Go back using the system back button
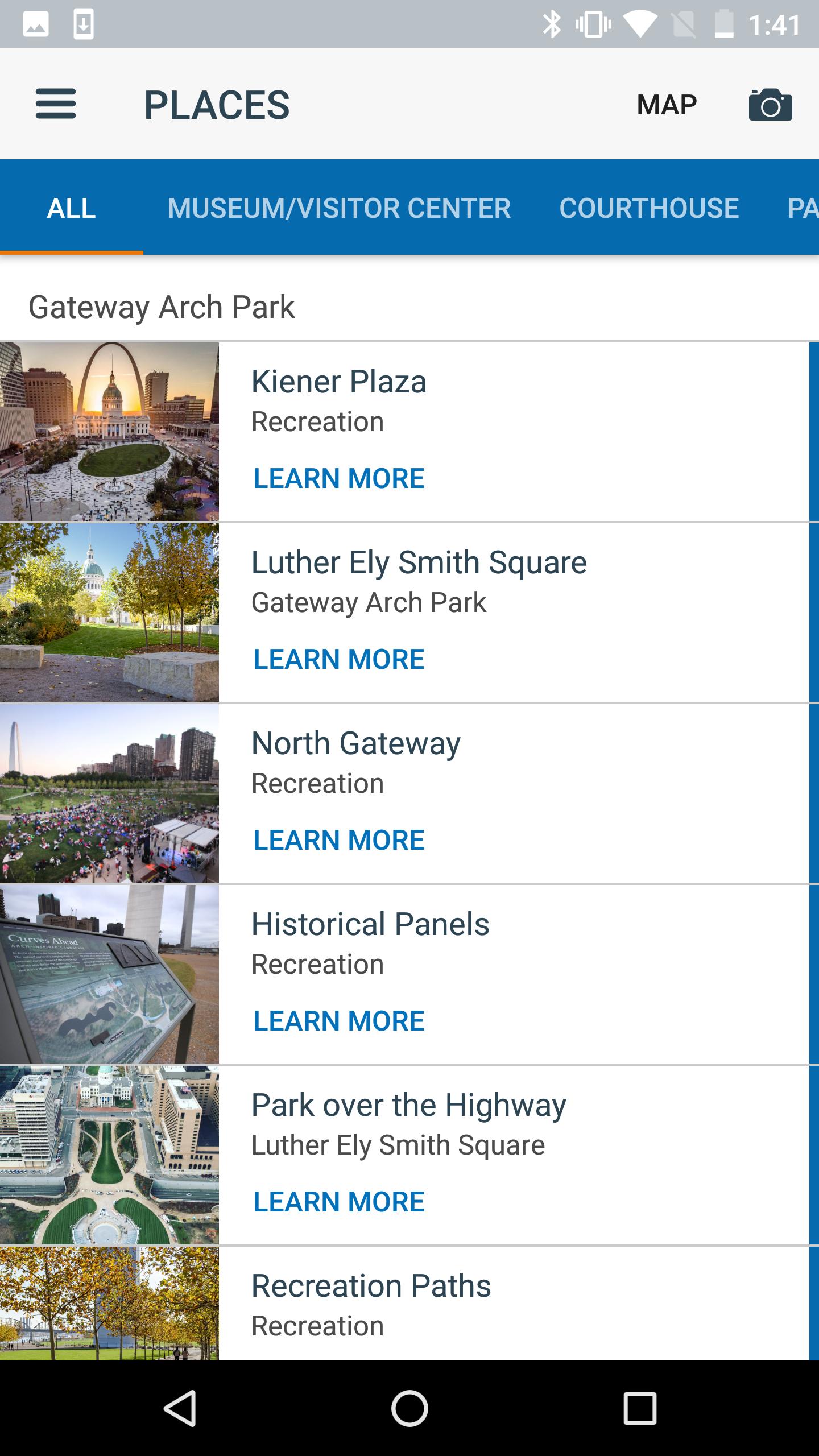 180,1408
